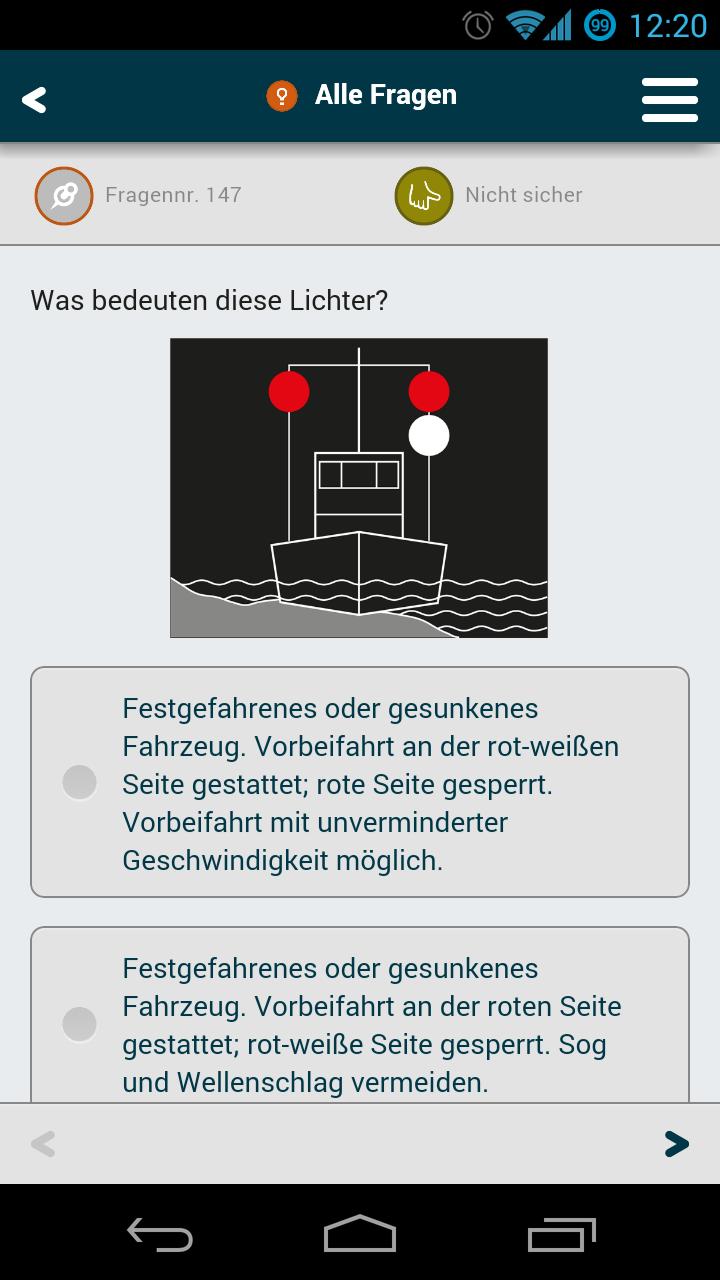Select answer allowing passage on roten Seite

click(x=80, y=1024)
